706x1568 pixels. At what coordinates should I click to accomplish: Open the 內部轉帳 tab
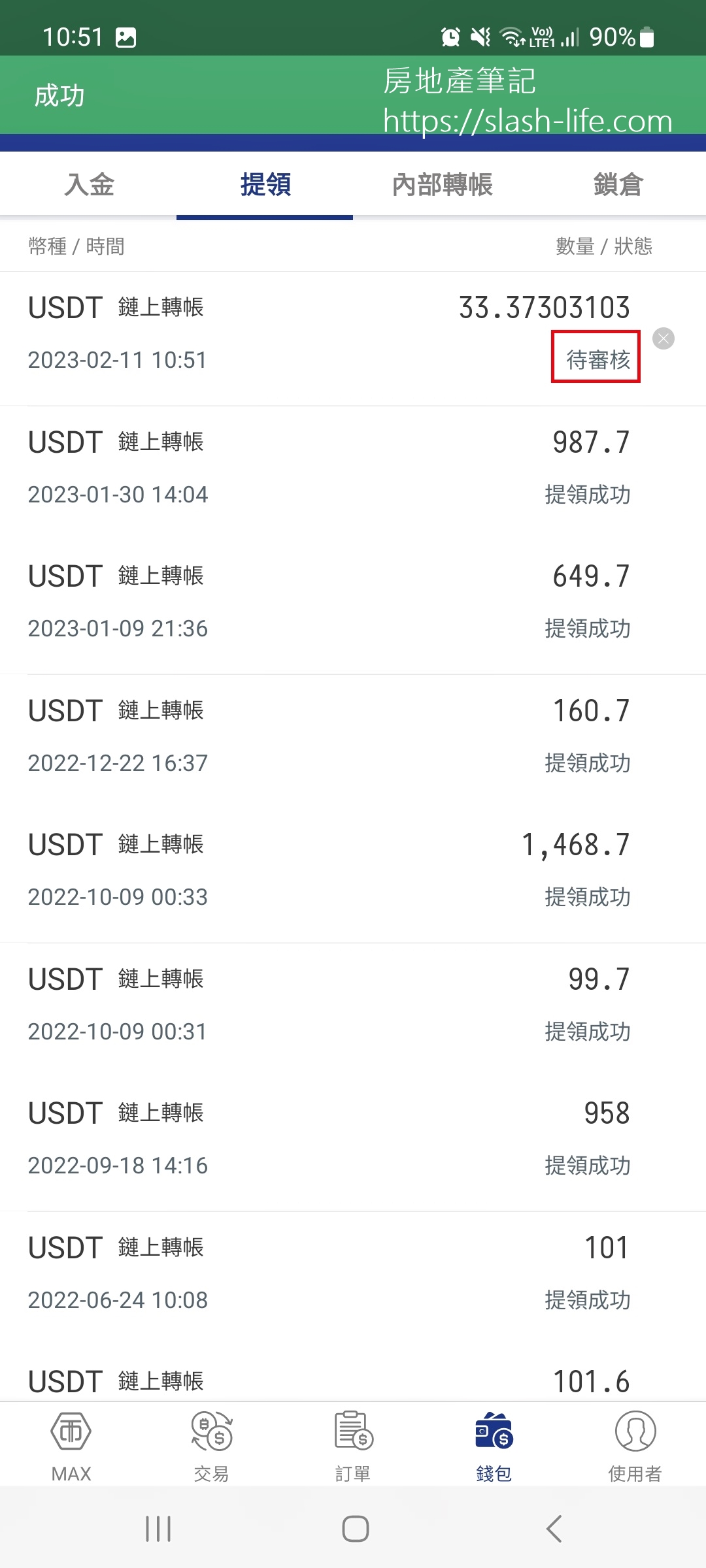(442, 185)
